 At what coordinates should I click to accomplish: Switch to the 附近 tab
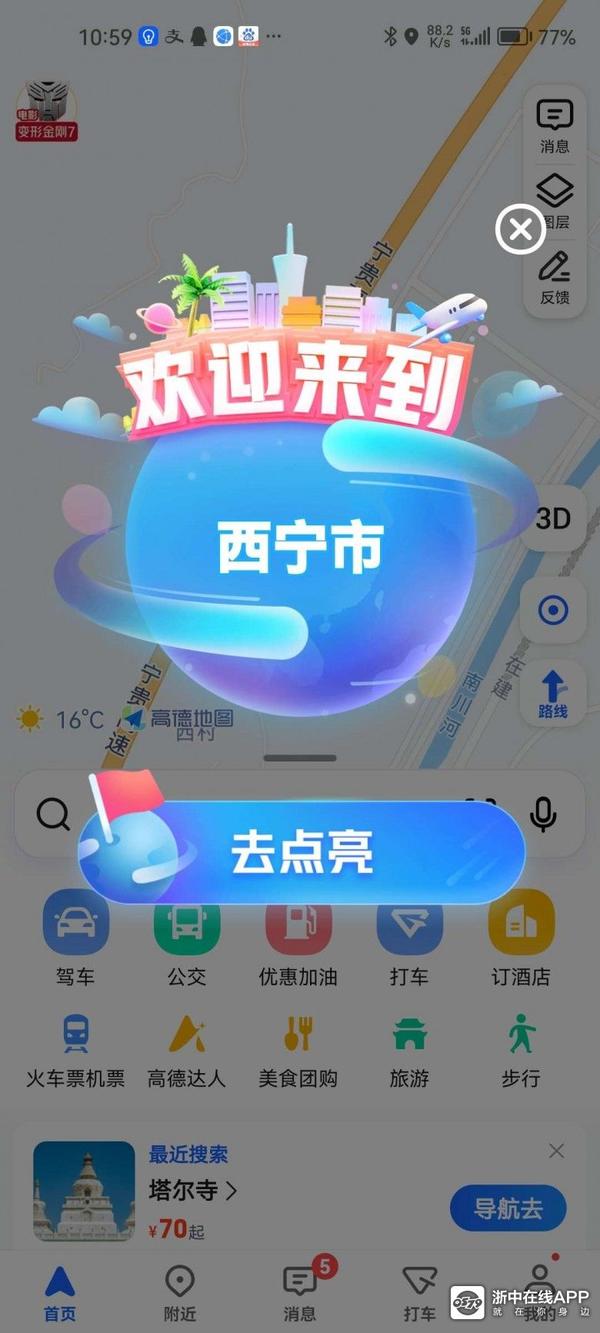point(179,1292)
